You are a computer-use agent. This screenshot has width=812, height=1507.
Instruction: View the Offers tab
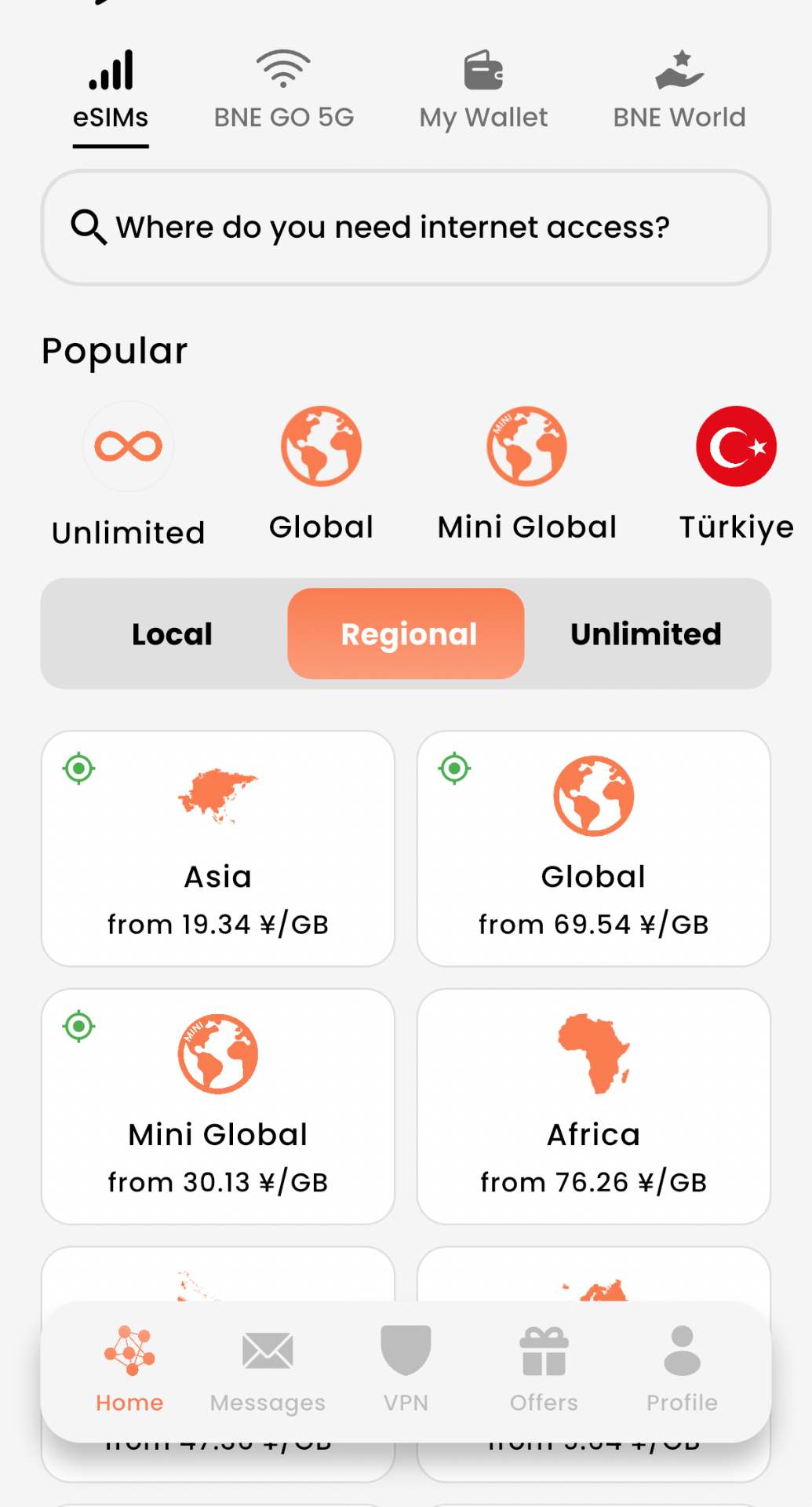544,1370
